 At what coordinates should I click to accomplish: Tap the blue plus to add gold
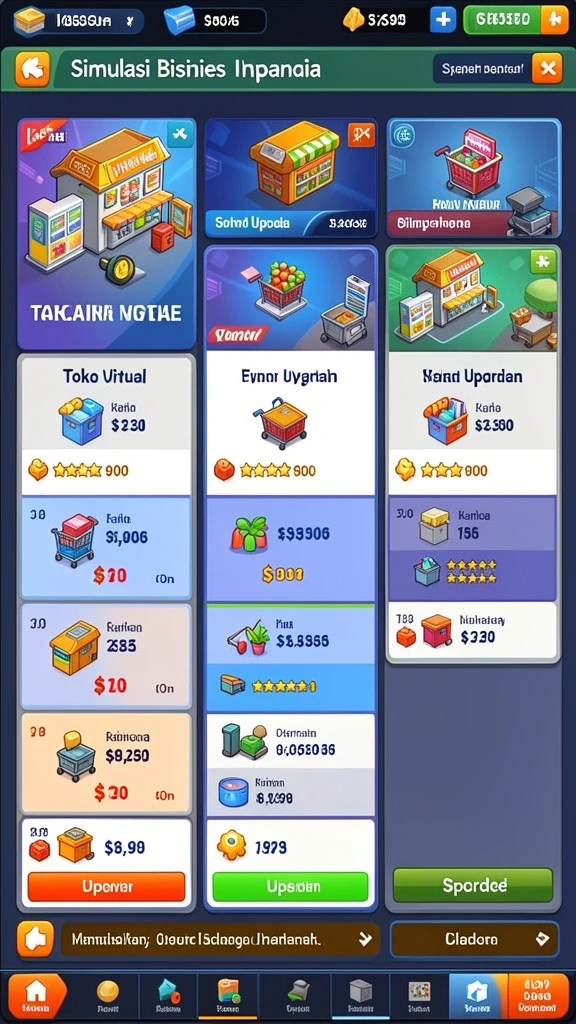[443, 20]
